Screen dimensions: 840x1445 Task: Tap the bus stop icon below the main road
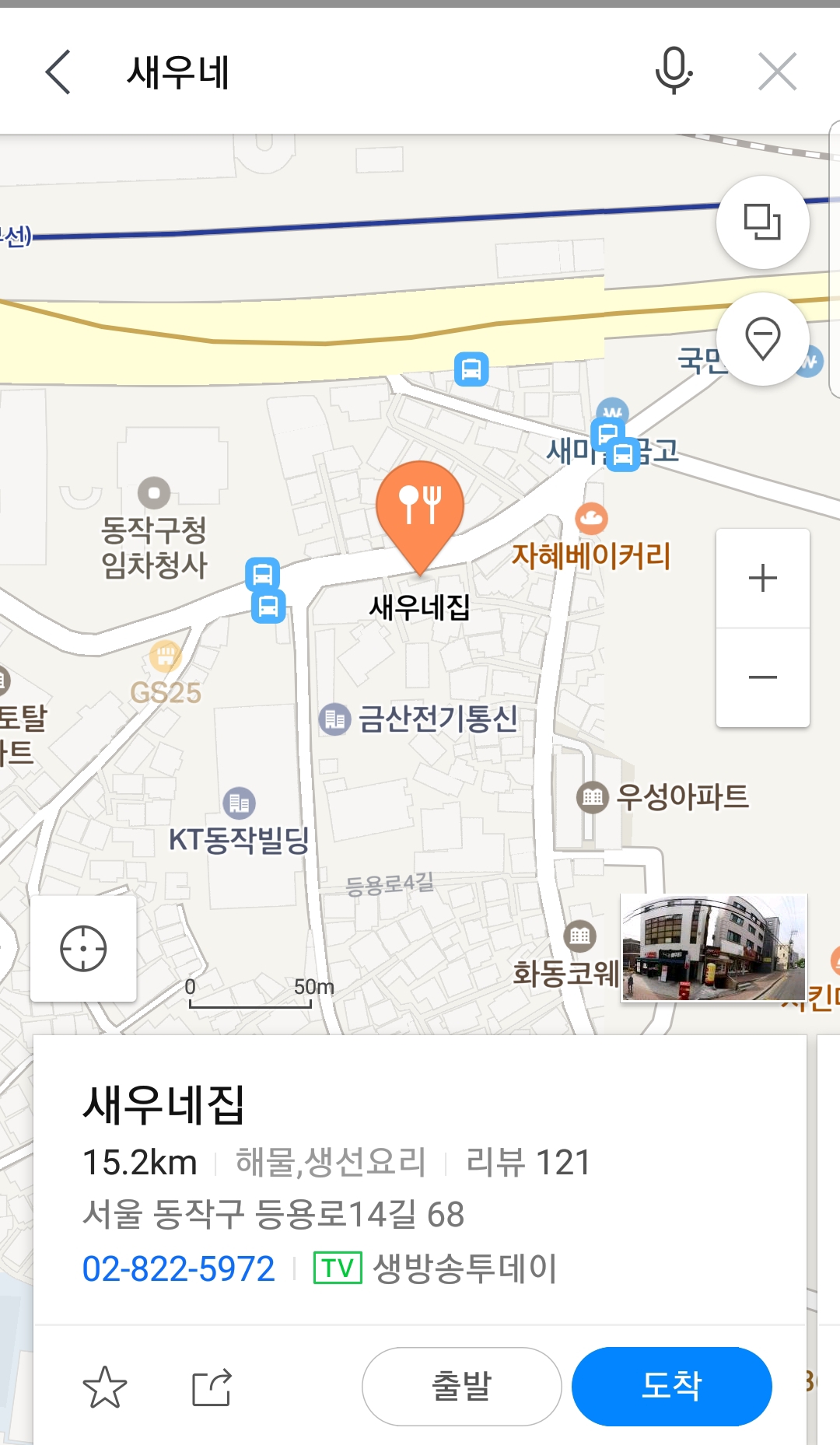471,369
